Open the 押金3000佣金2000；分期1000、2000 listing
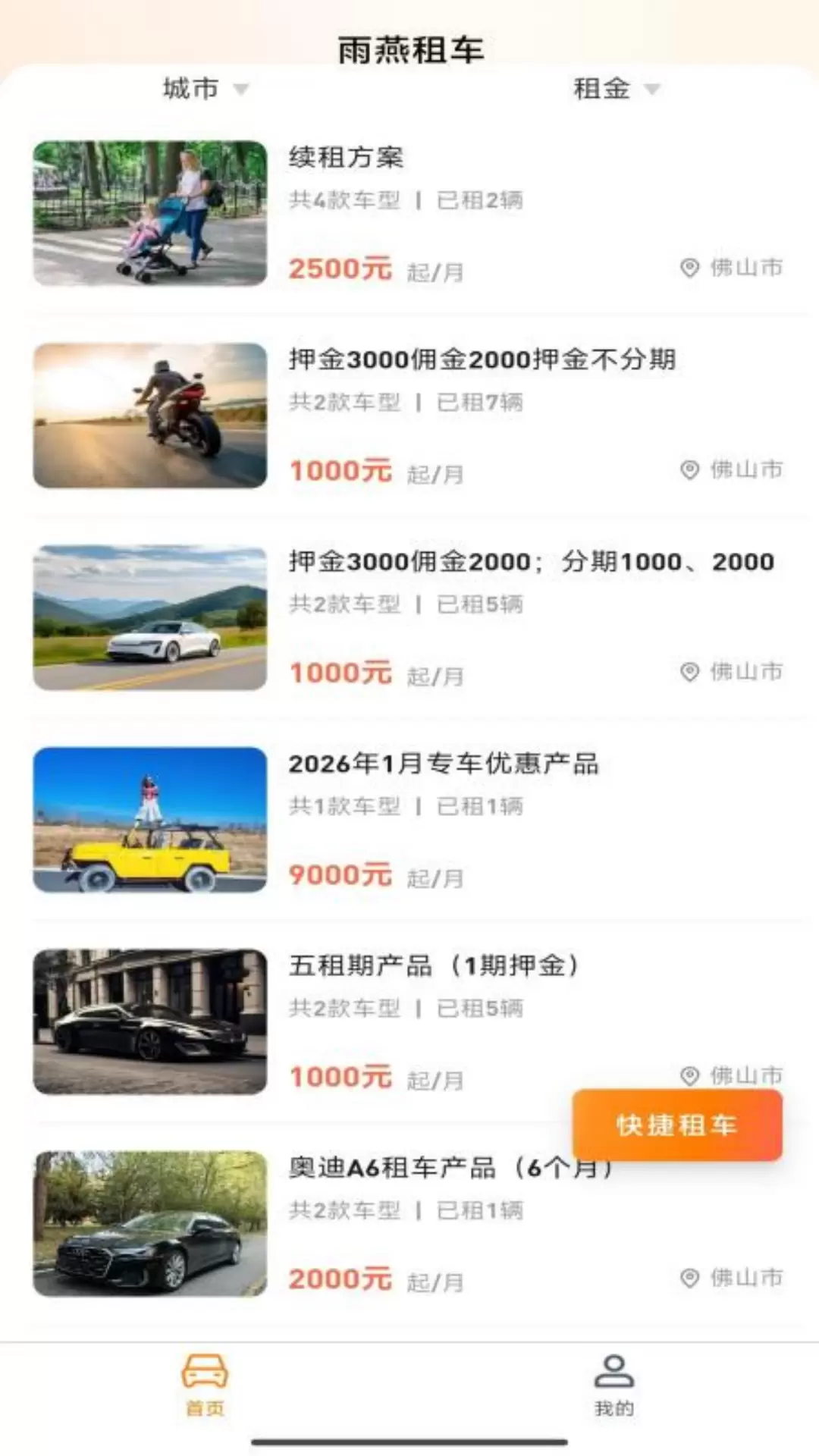This screenshot has height=1456, width=819. tap(409, 617)
